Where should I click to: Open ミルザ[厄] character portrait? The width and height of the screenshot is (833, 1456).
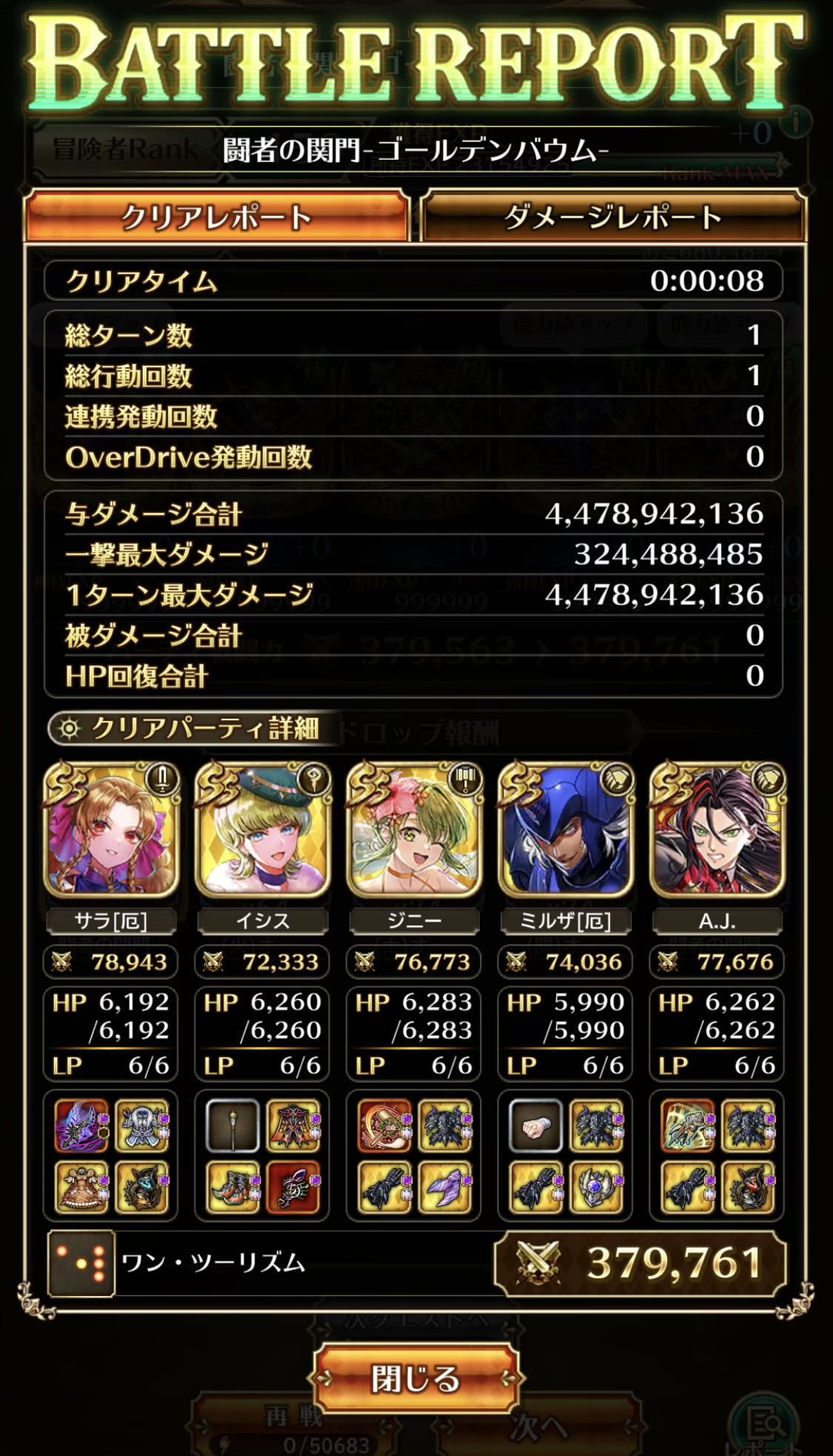click(x=566, y=830)
